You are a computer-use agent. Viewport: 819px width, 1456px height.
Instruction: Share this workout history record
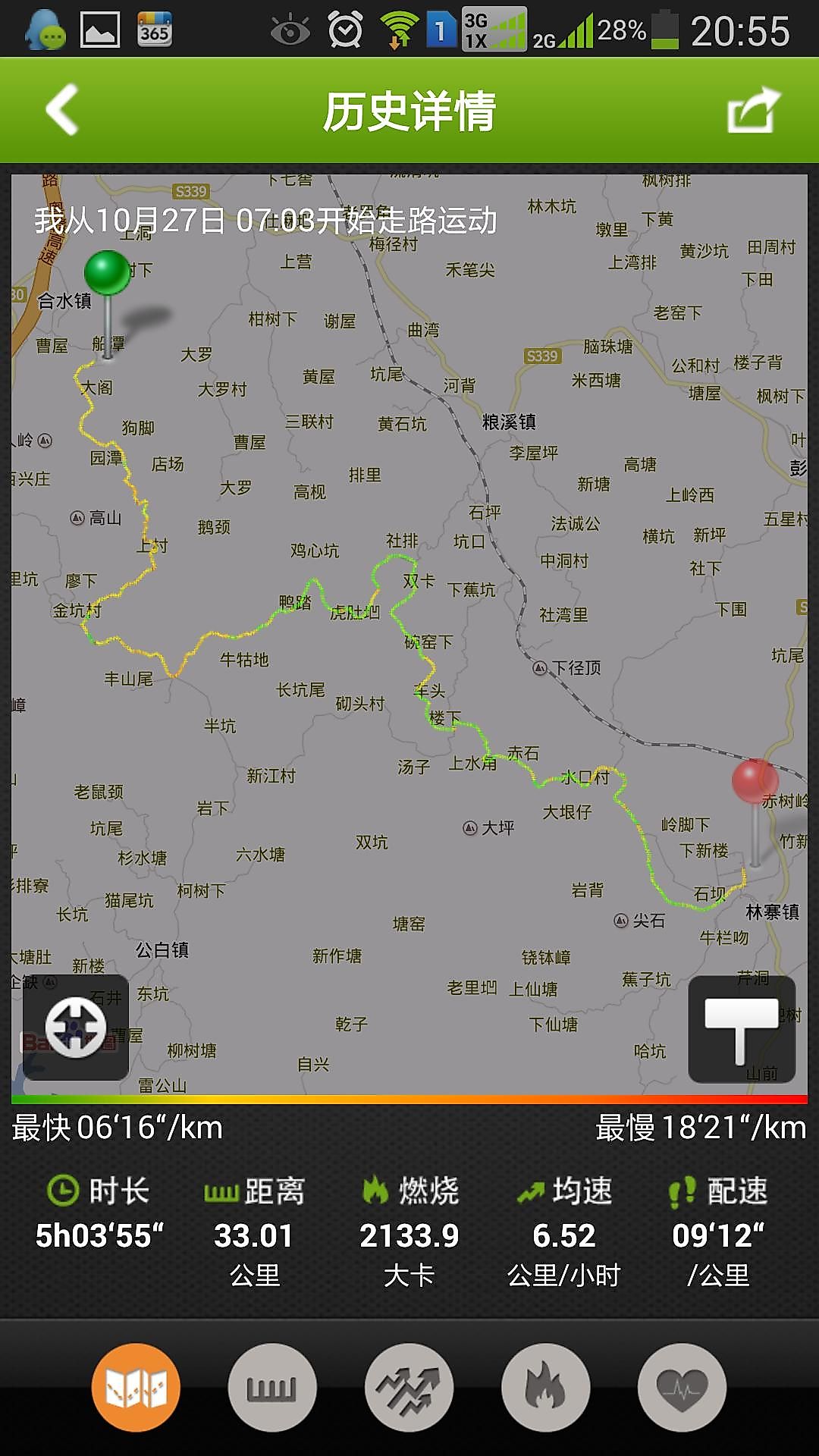[x=753, y=111]
